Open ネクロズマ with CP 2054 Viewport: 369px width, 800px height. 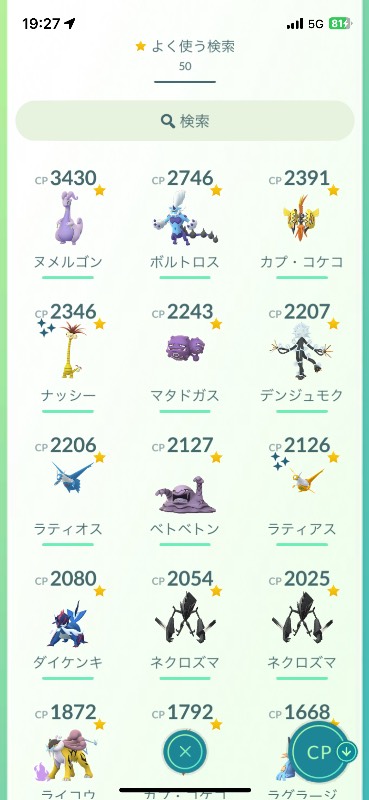click(185, 624)
